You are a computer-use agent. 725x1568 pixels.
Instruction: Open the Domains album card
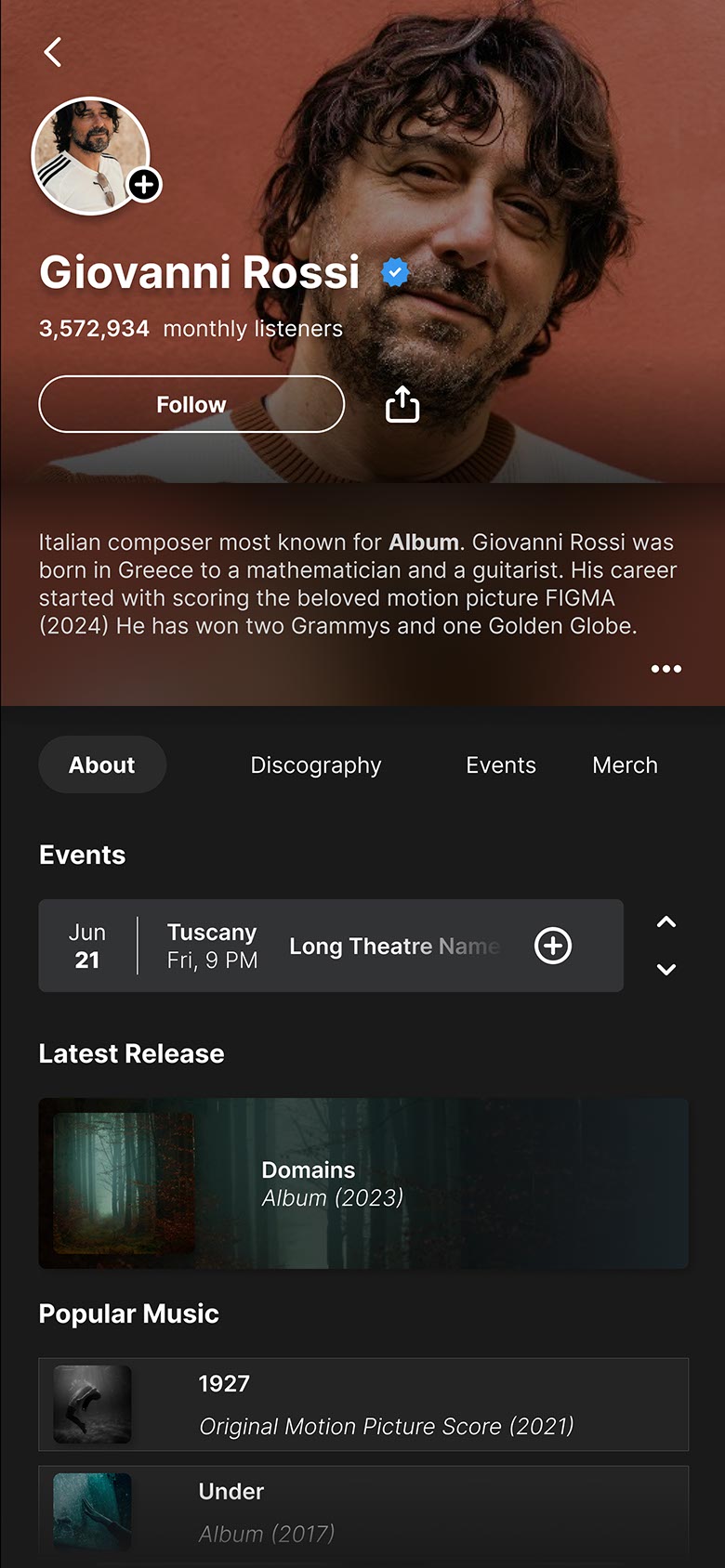point(362,1183)
